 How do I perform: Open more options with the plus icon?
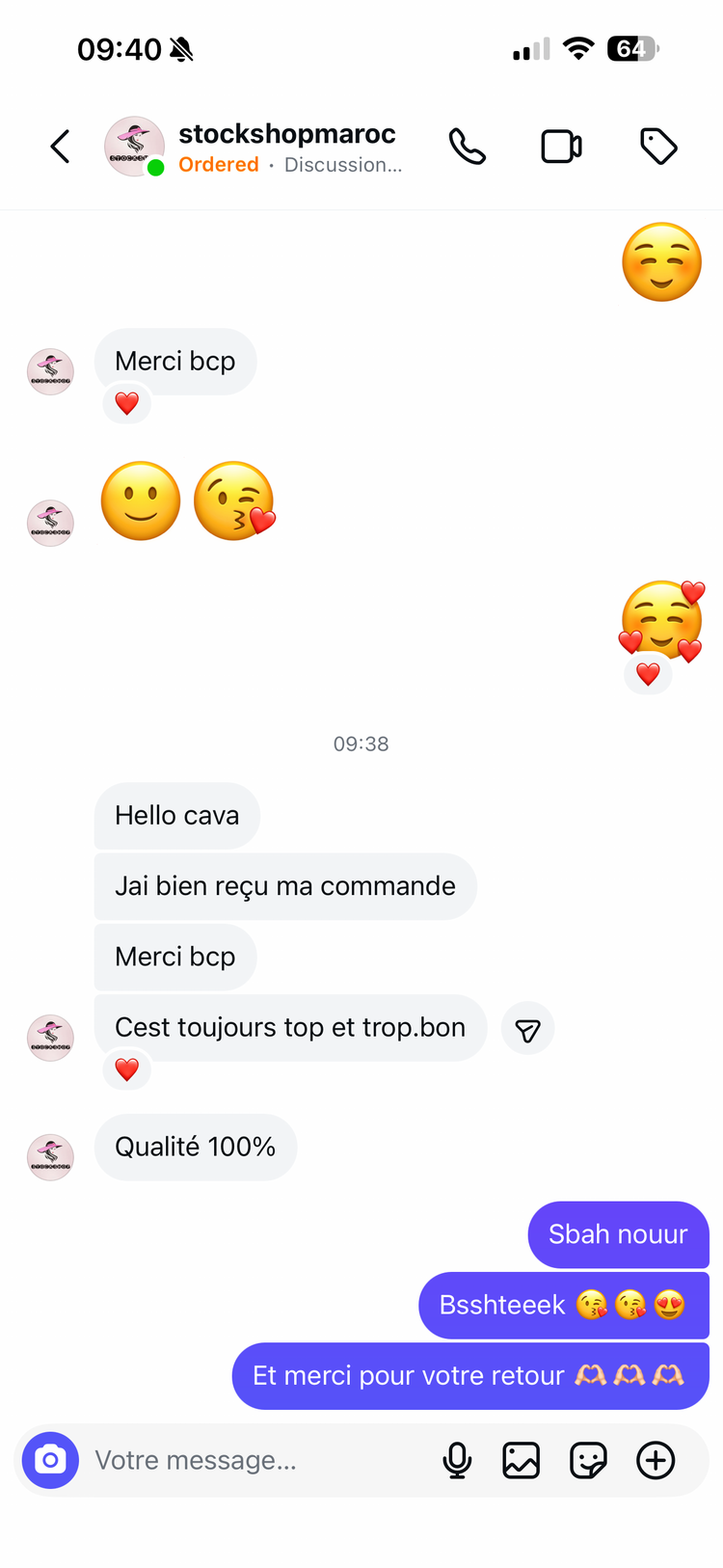point(656,1460)
